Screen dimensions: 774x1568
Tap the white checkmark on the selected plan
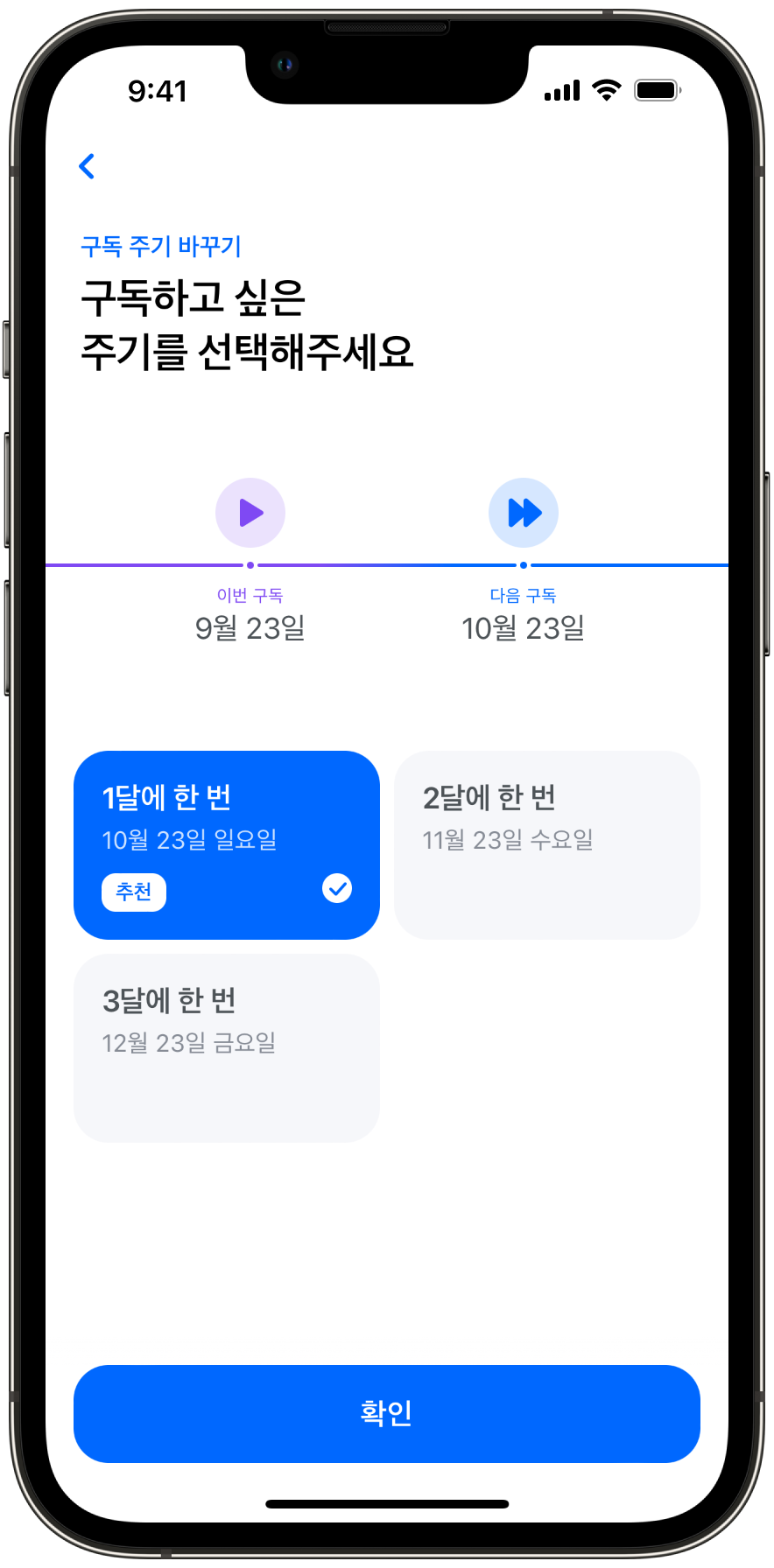click(337, 888)
